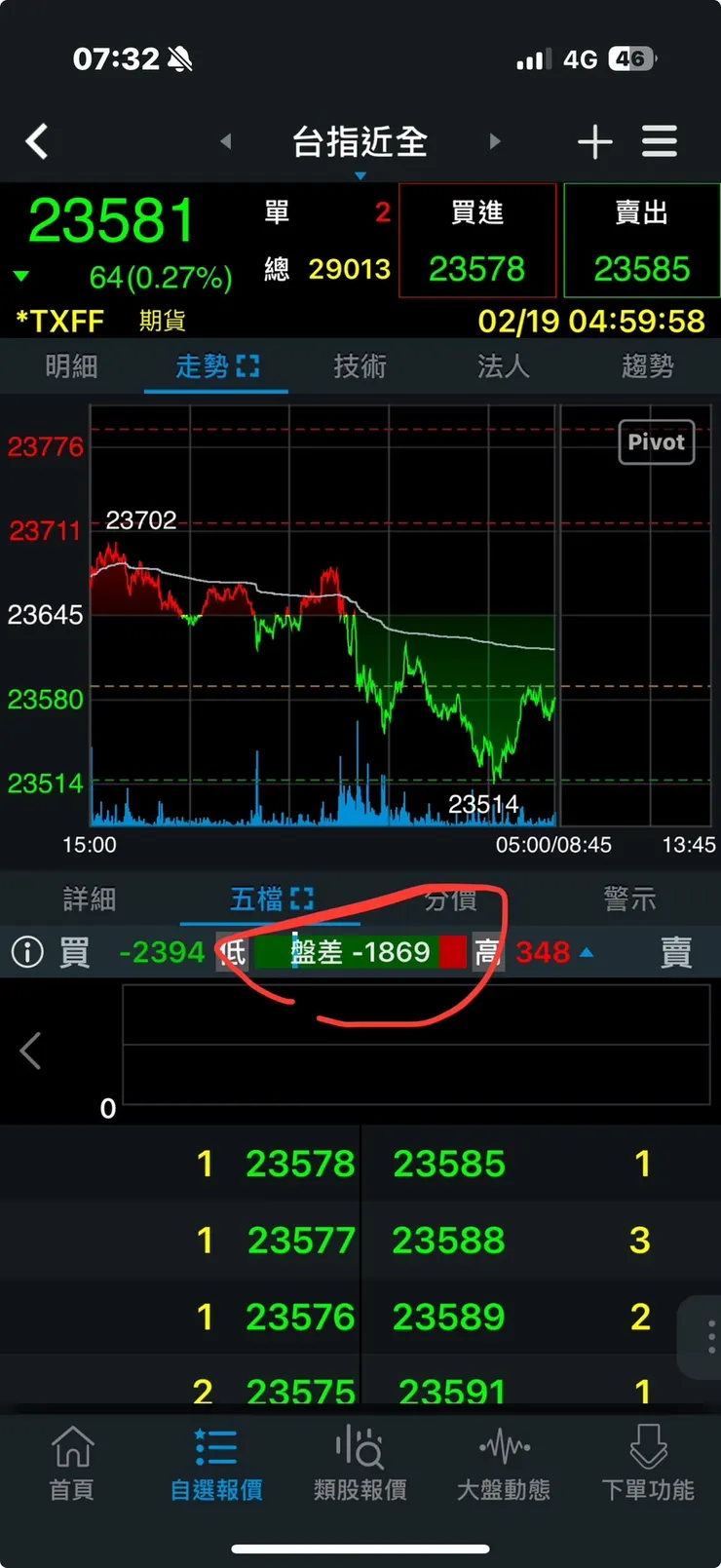Tap the 賣出 sell price box
Image resolution: width=721 pixels, height=1568 pixels.
coord(641,241)
